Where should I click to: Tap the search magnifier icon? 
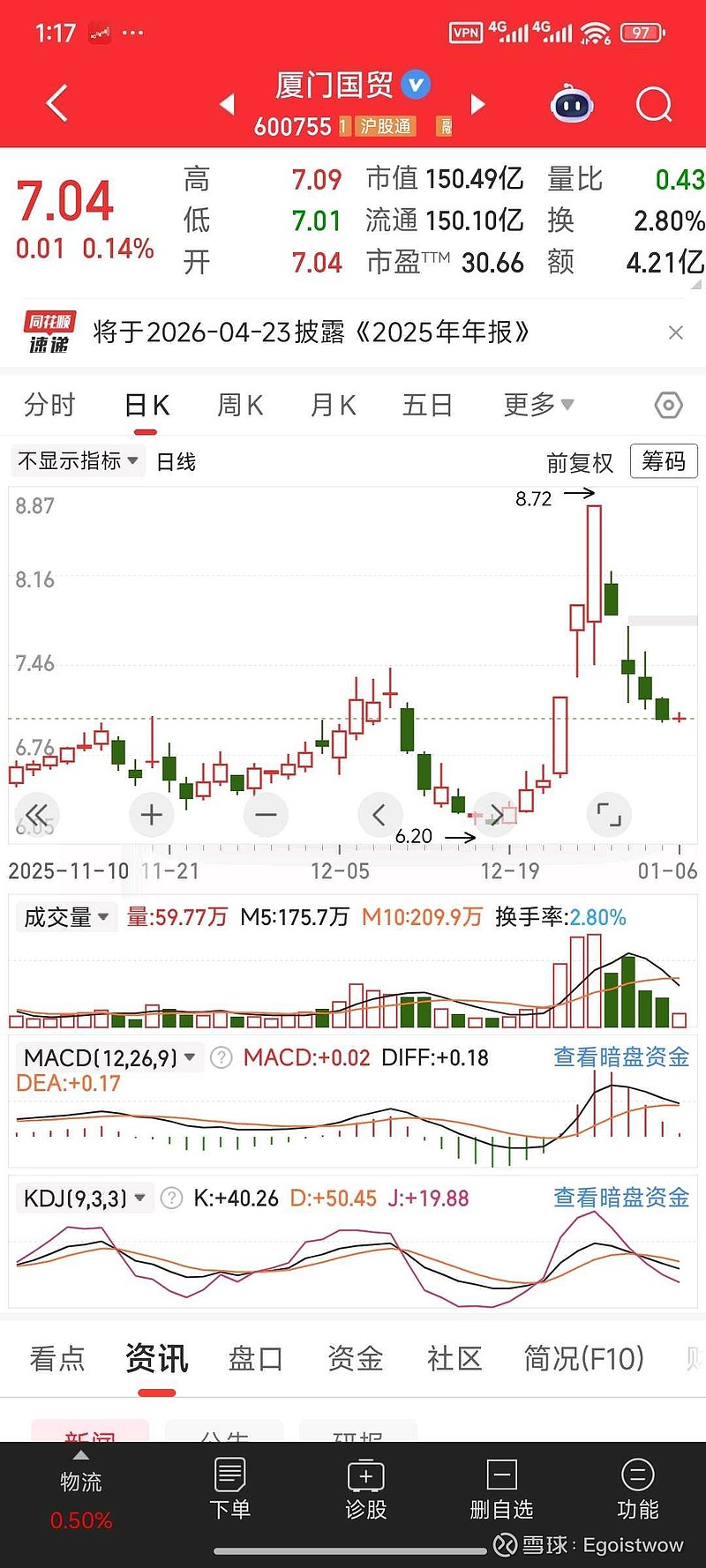[x=654, y=103]
